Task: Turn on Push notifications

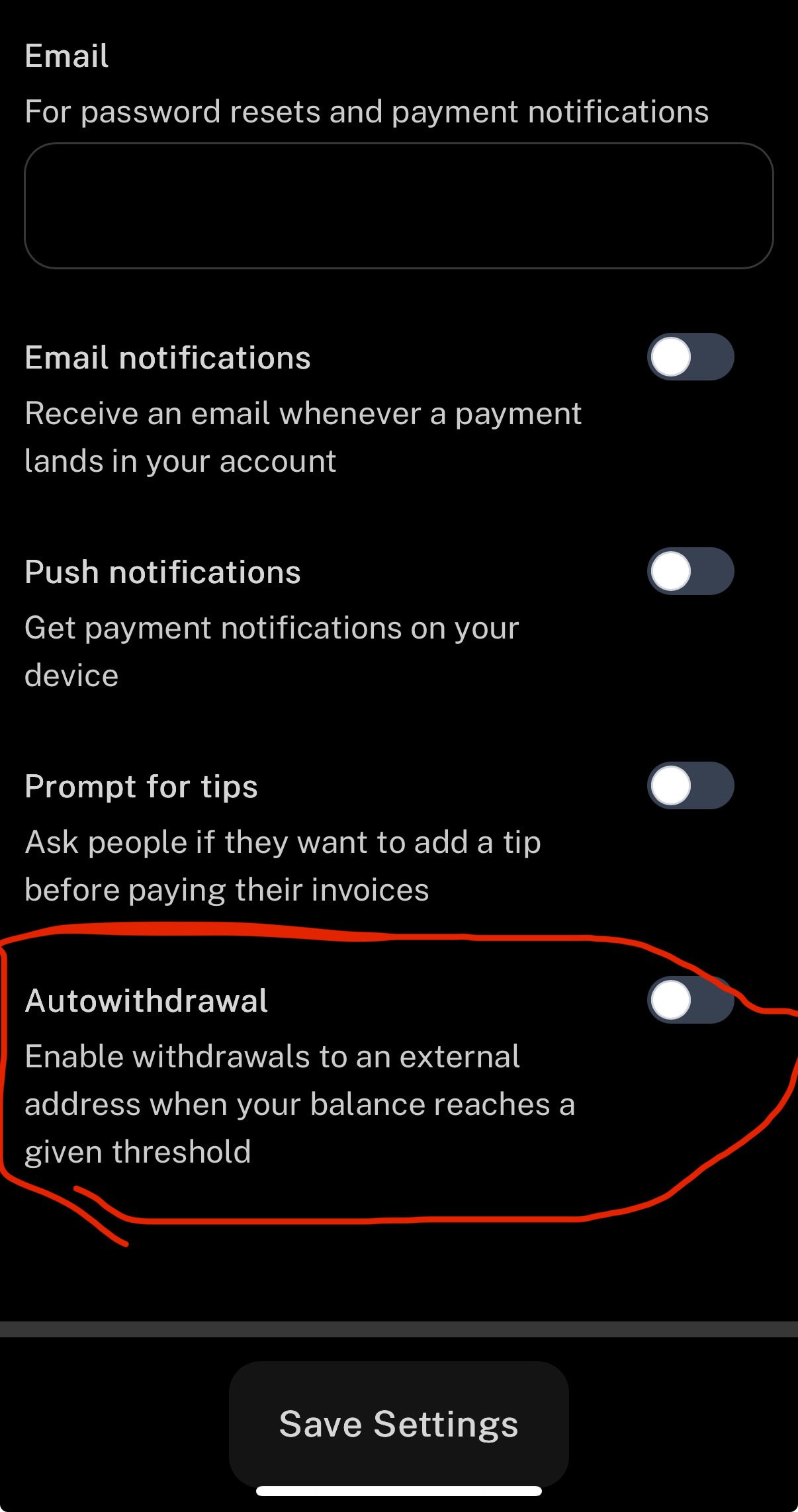Action: click(690, 571)
